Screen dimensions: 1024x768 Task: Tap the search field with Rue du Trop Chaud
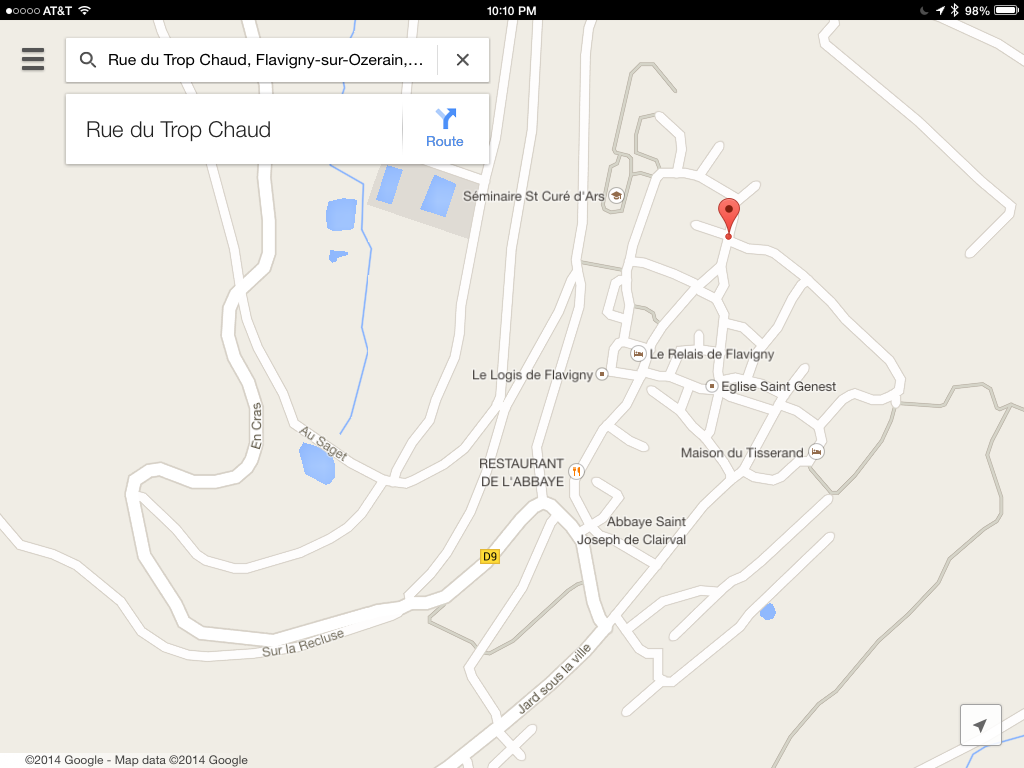point(265,60)
